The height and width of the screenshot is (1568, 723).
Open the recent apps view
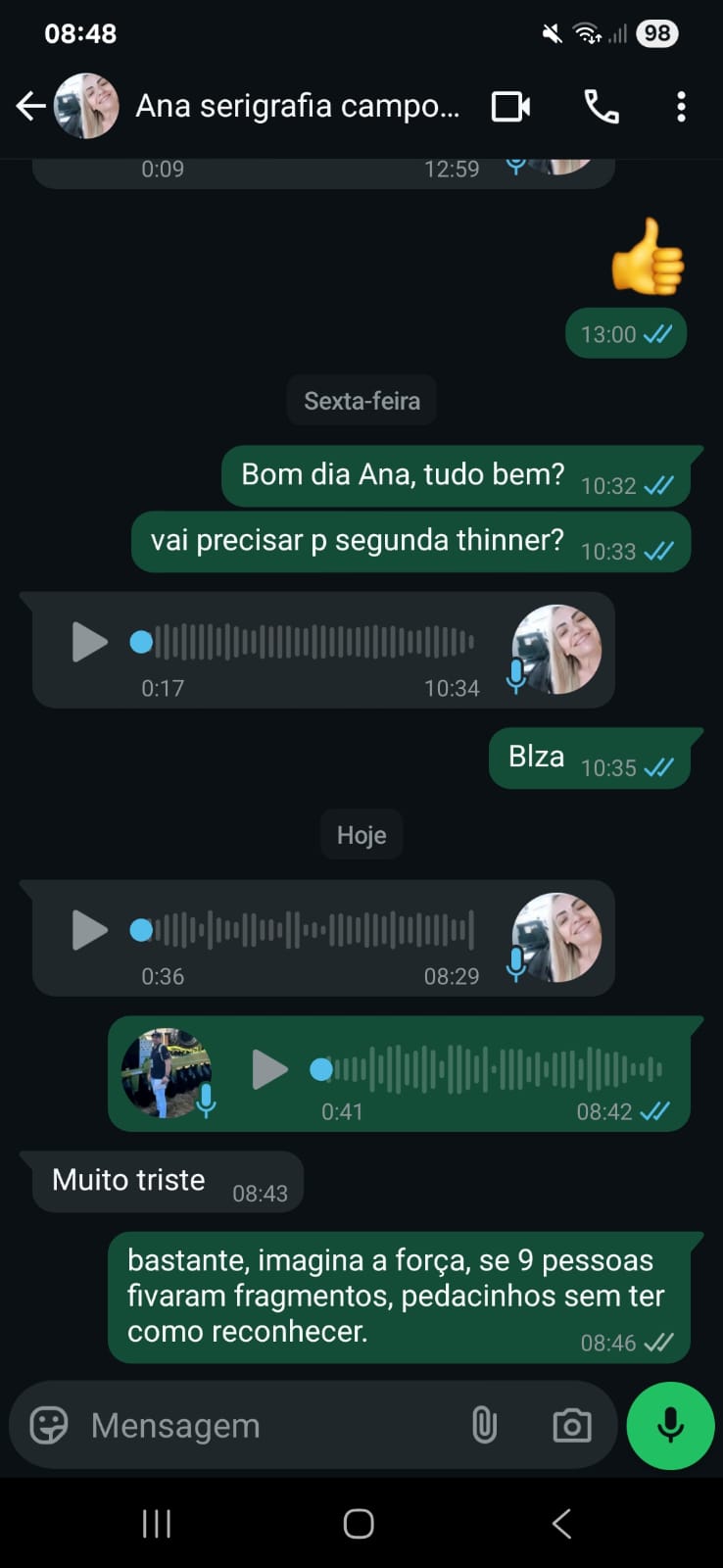point(157,1524)
